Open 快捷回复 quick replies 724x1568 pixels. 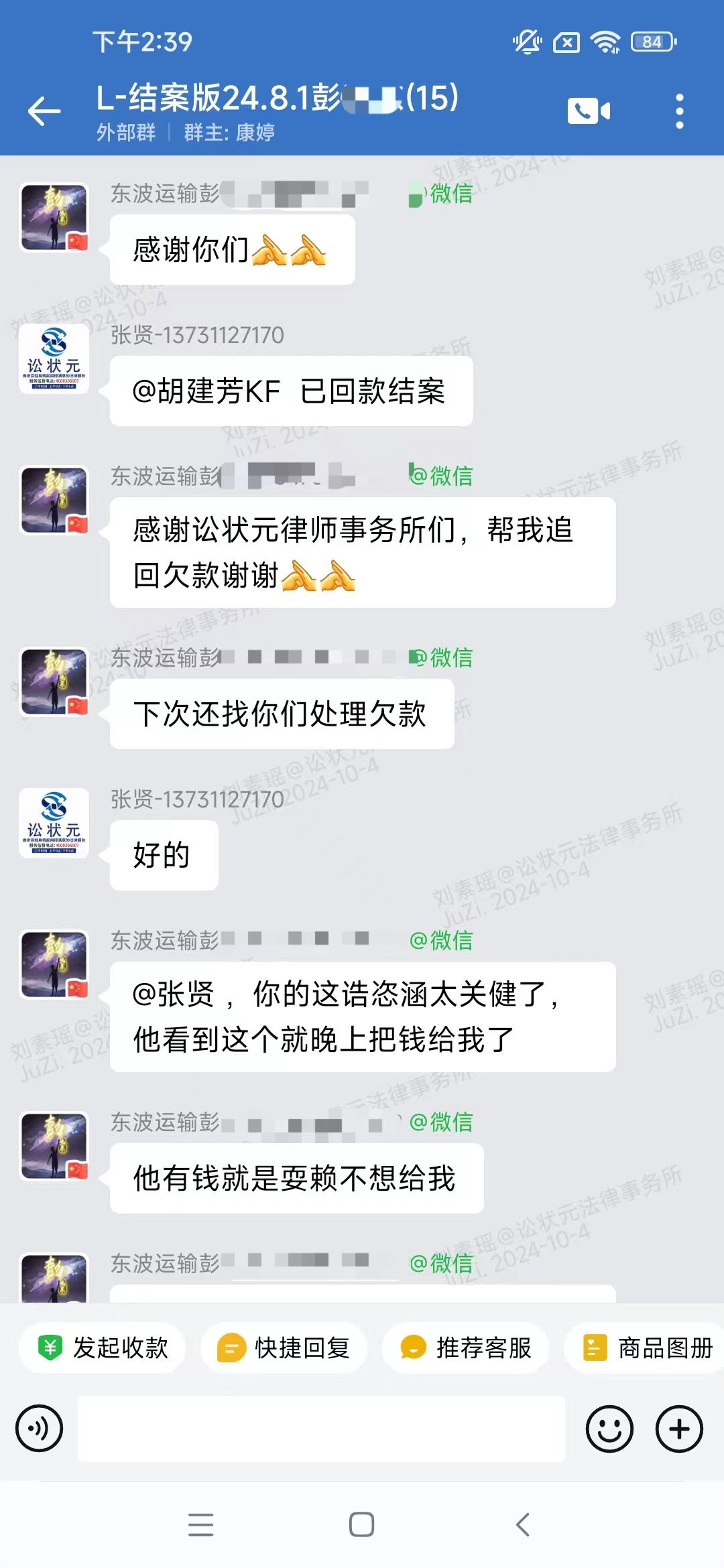click(x=284, y=1348)
